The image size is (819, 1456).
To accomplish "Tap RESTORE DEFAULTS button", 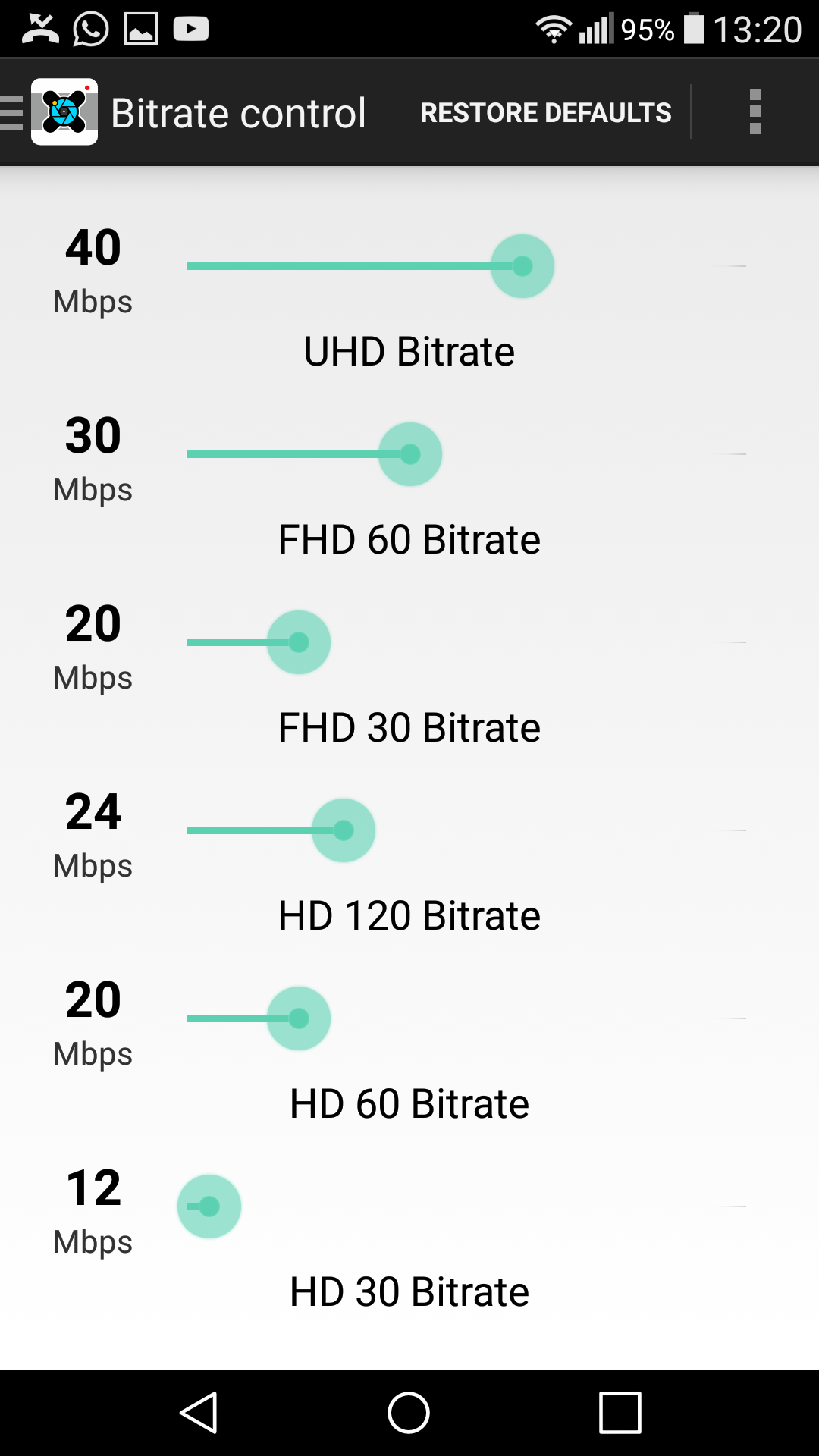I will 546,112.
